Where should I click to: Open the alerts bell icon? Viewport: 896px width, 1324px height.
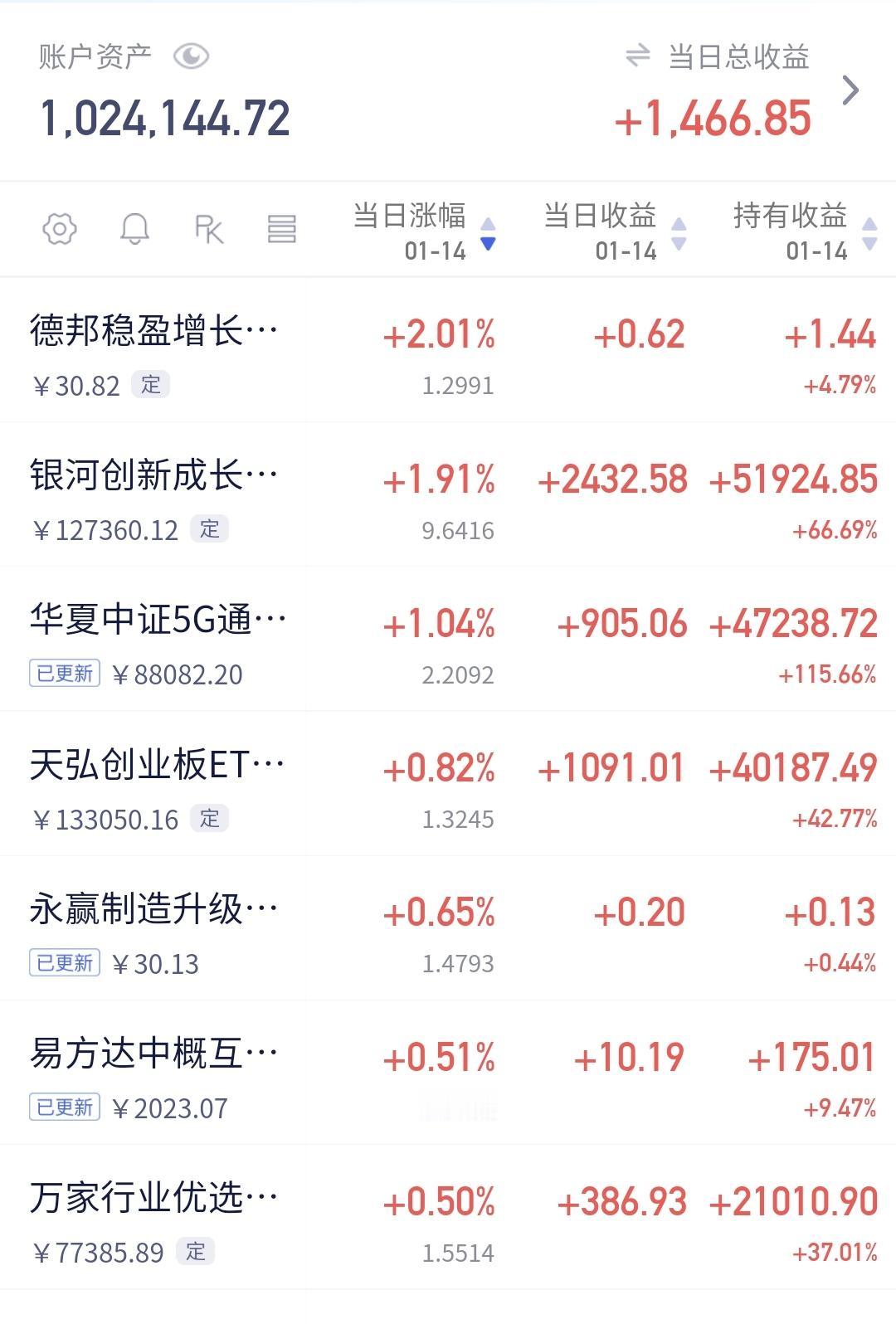pos(134,228)
